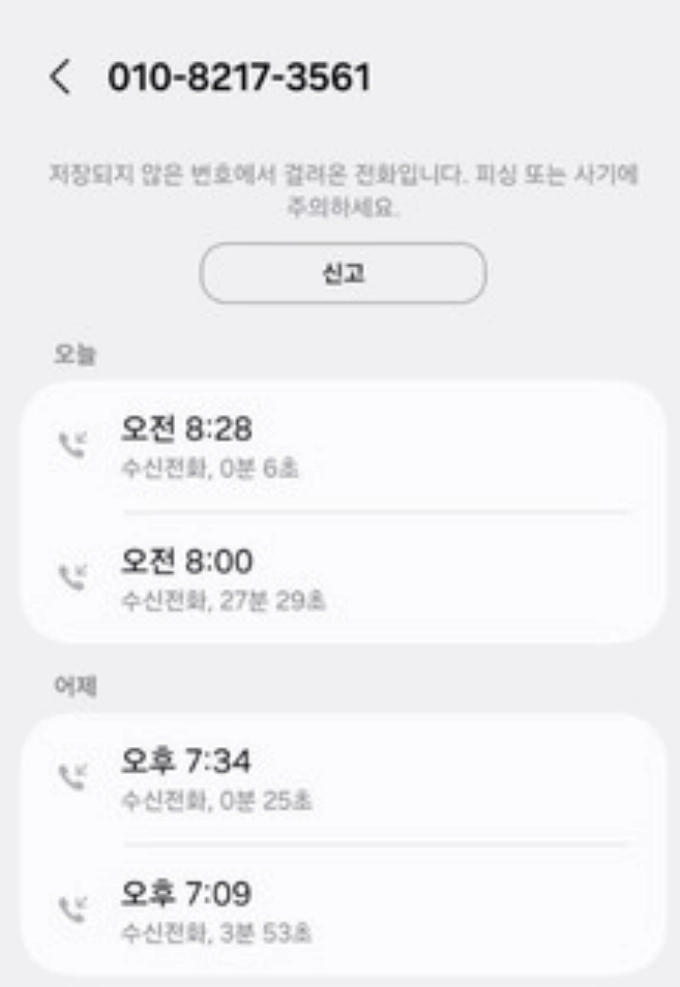Viewport: 680px width, 987px height.
Task: Open the 오전 8:28 incoming call entry
Action: [x=343, y=446]
